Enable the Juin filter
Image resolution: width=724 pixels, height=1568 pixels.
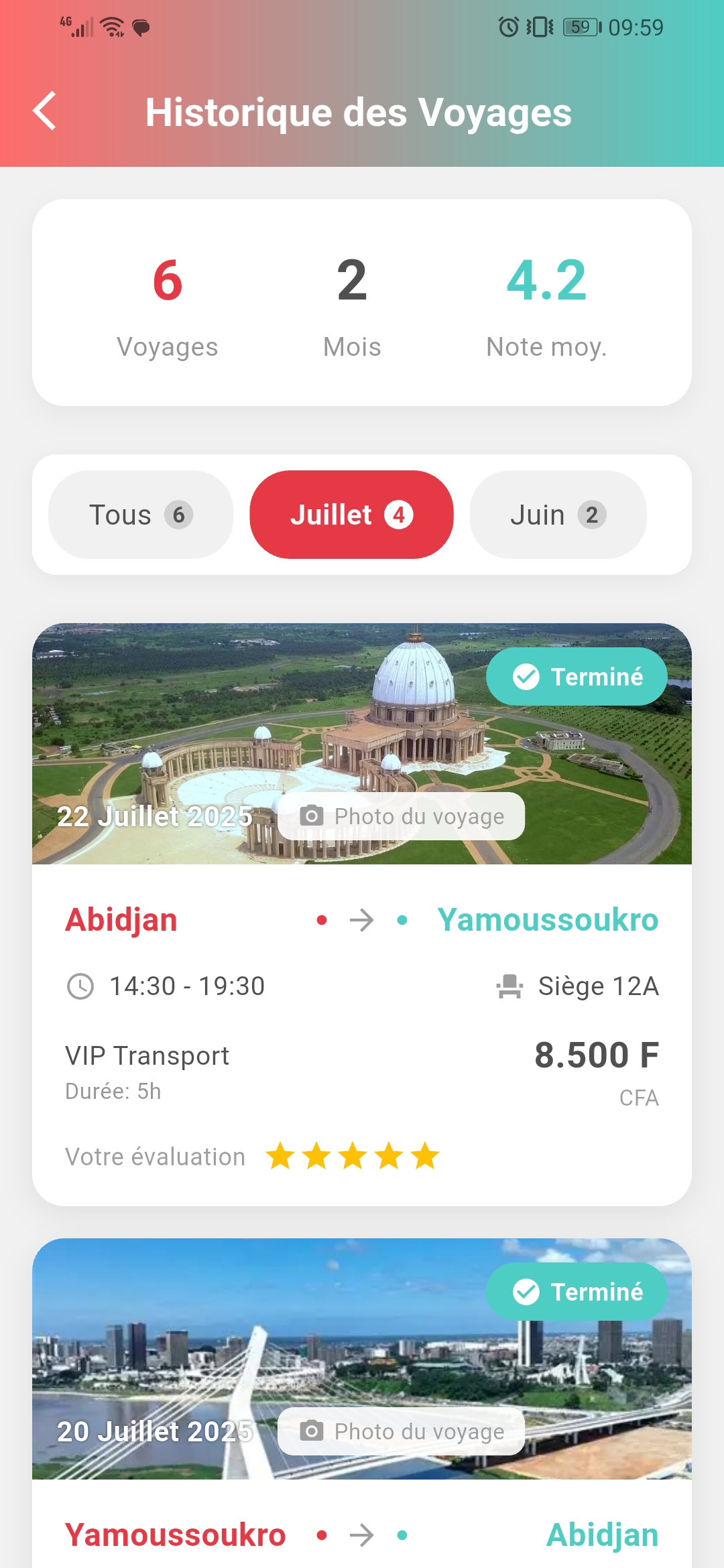coord(557,514)
